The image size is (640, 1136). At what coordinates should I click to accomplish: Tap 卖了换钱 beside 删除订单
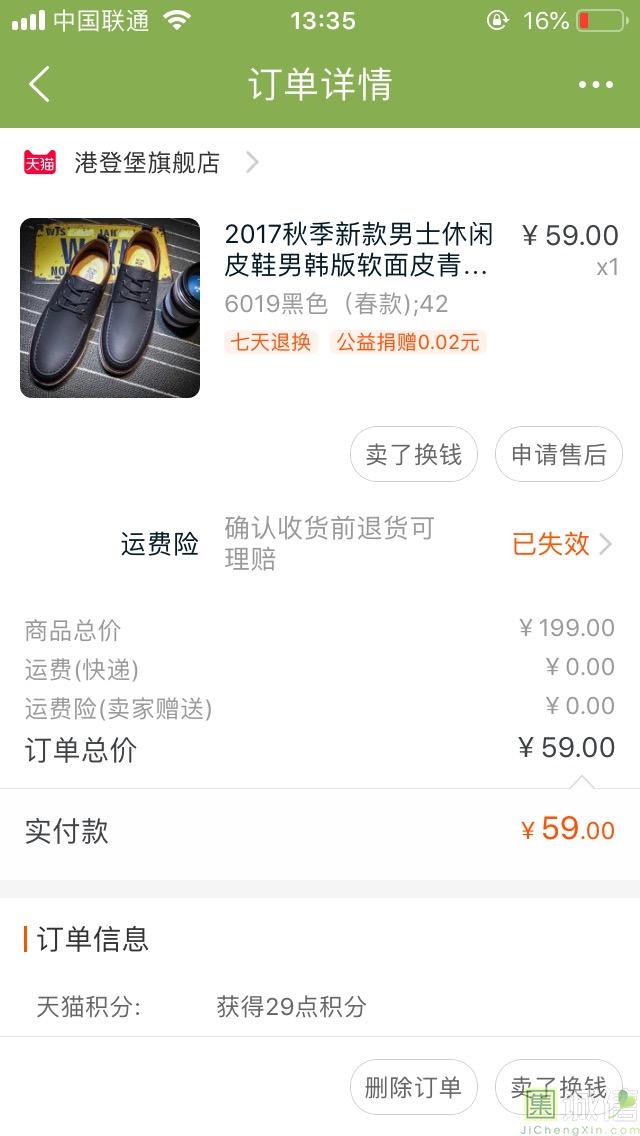(558, 1087)
